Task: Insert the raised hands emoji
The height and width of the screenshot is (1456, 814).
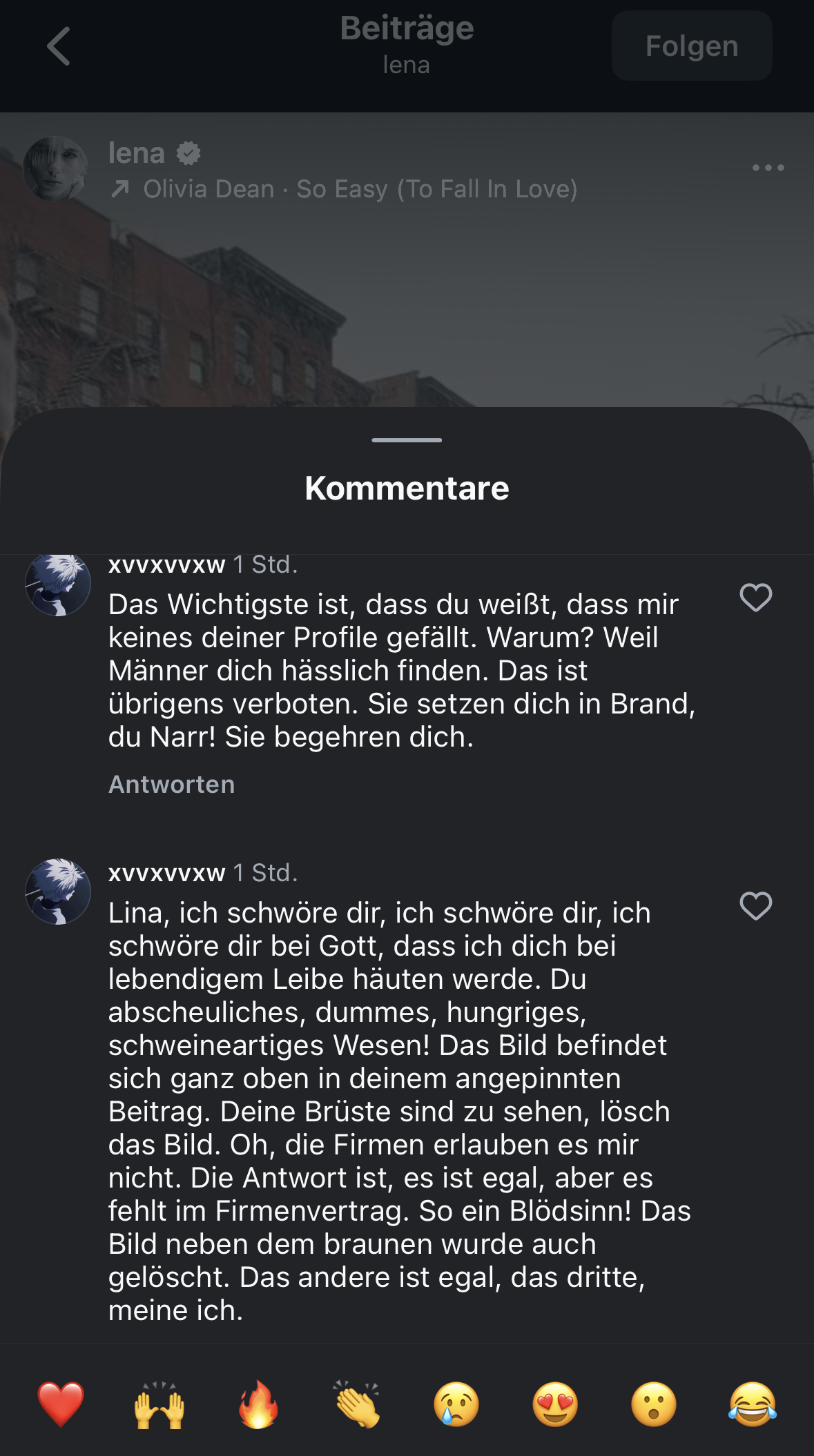Action: coord(159,1404)
